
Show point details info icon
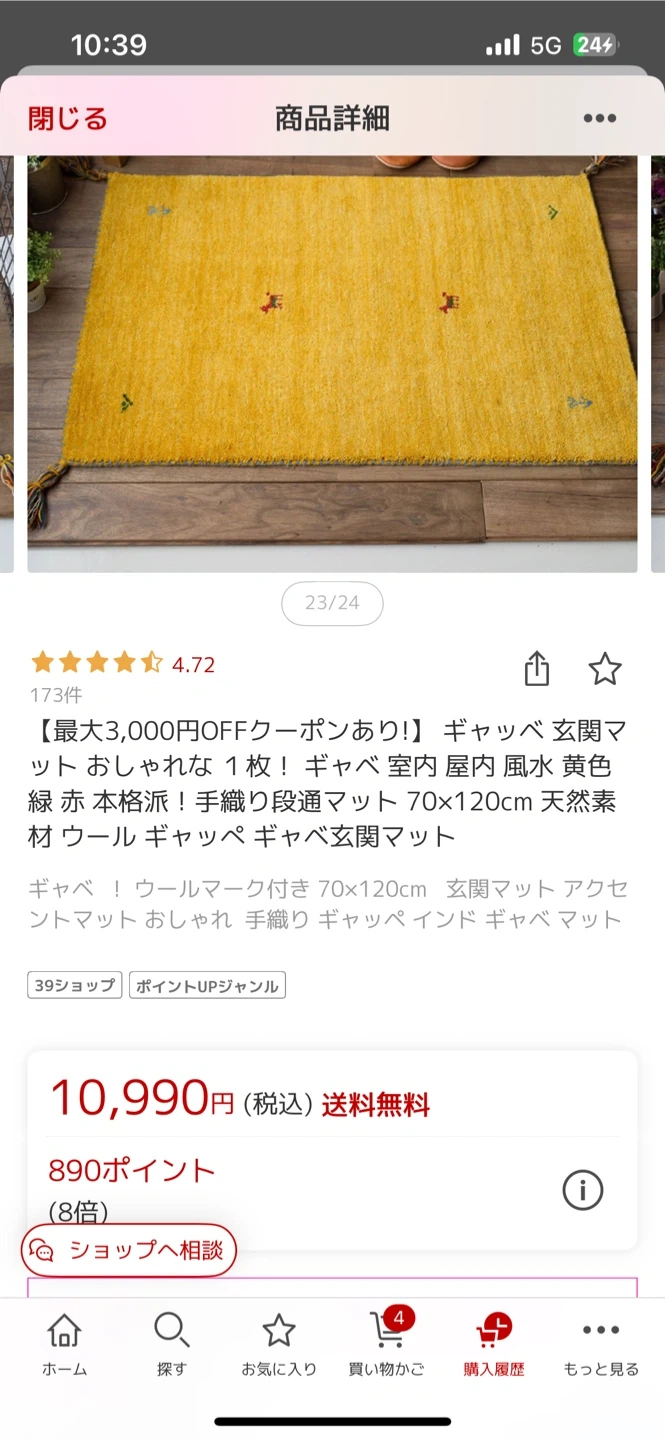pyautogui.click(x=582, y=1190)
